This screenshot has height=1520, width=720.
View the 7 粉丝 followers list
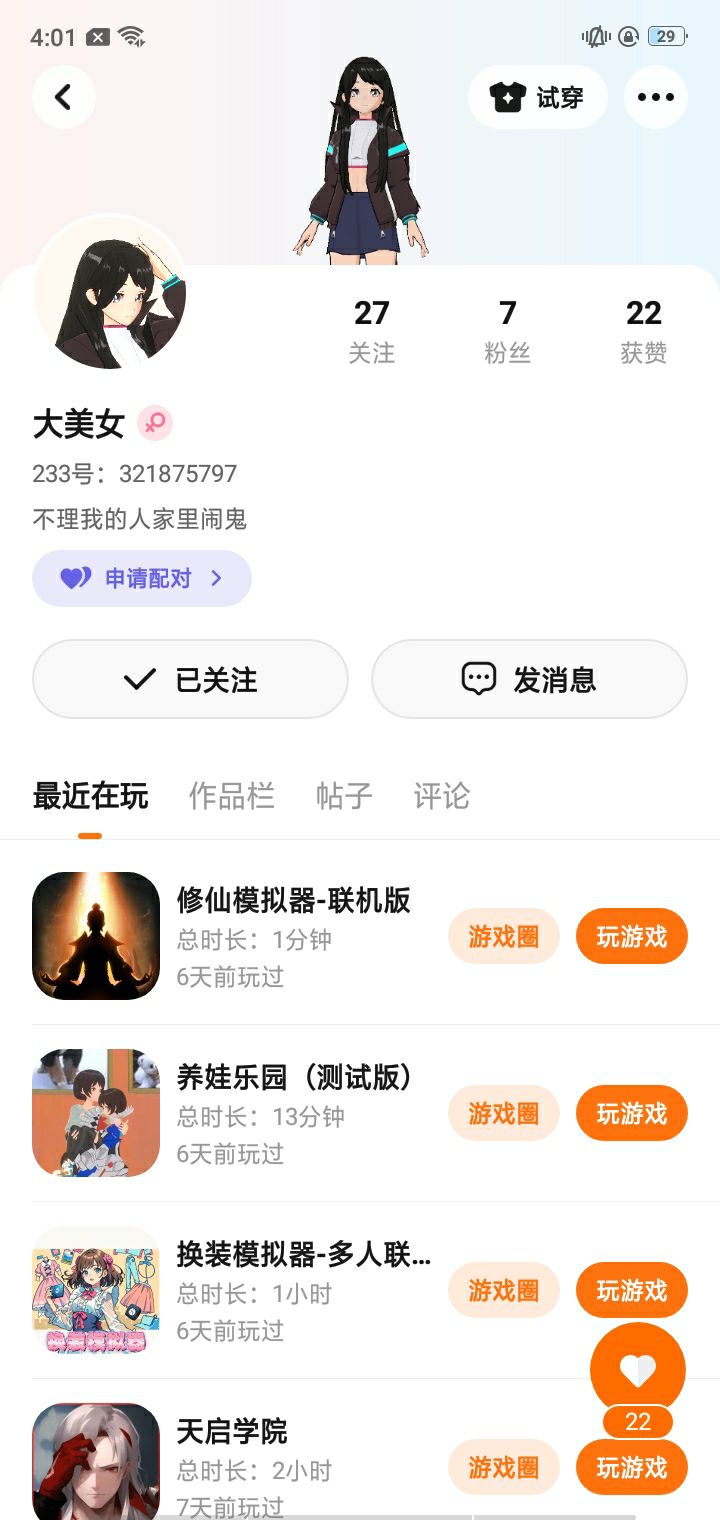[x=507, y=331]
